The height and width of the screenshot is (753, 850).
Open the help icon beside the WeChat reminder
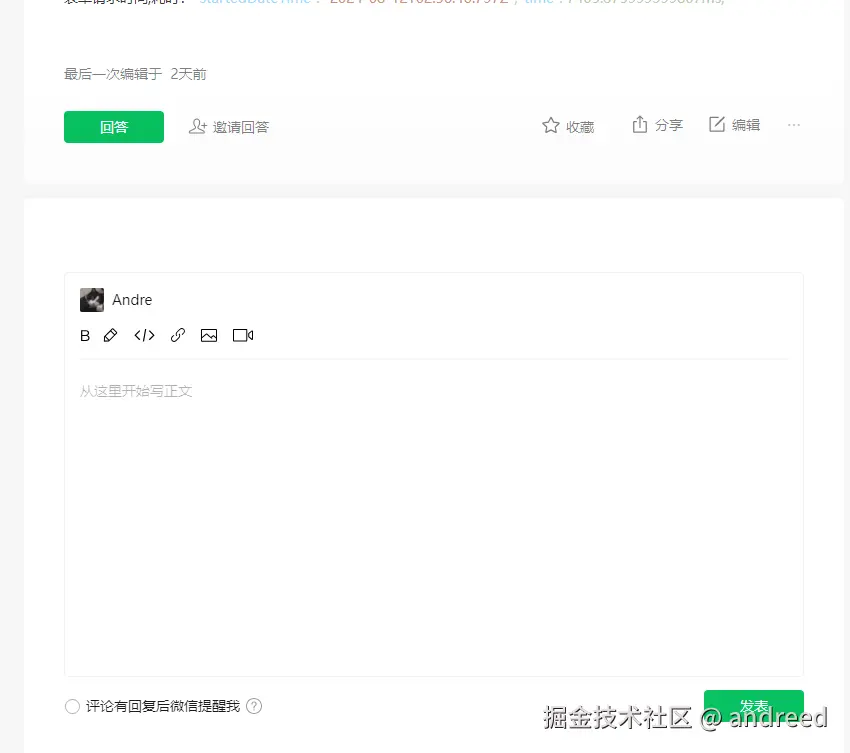click(x=254, y=707)
